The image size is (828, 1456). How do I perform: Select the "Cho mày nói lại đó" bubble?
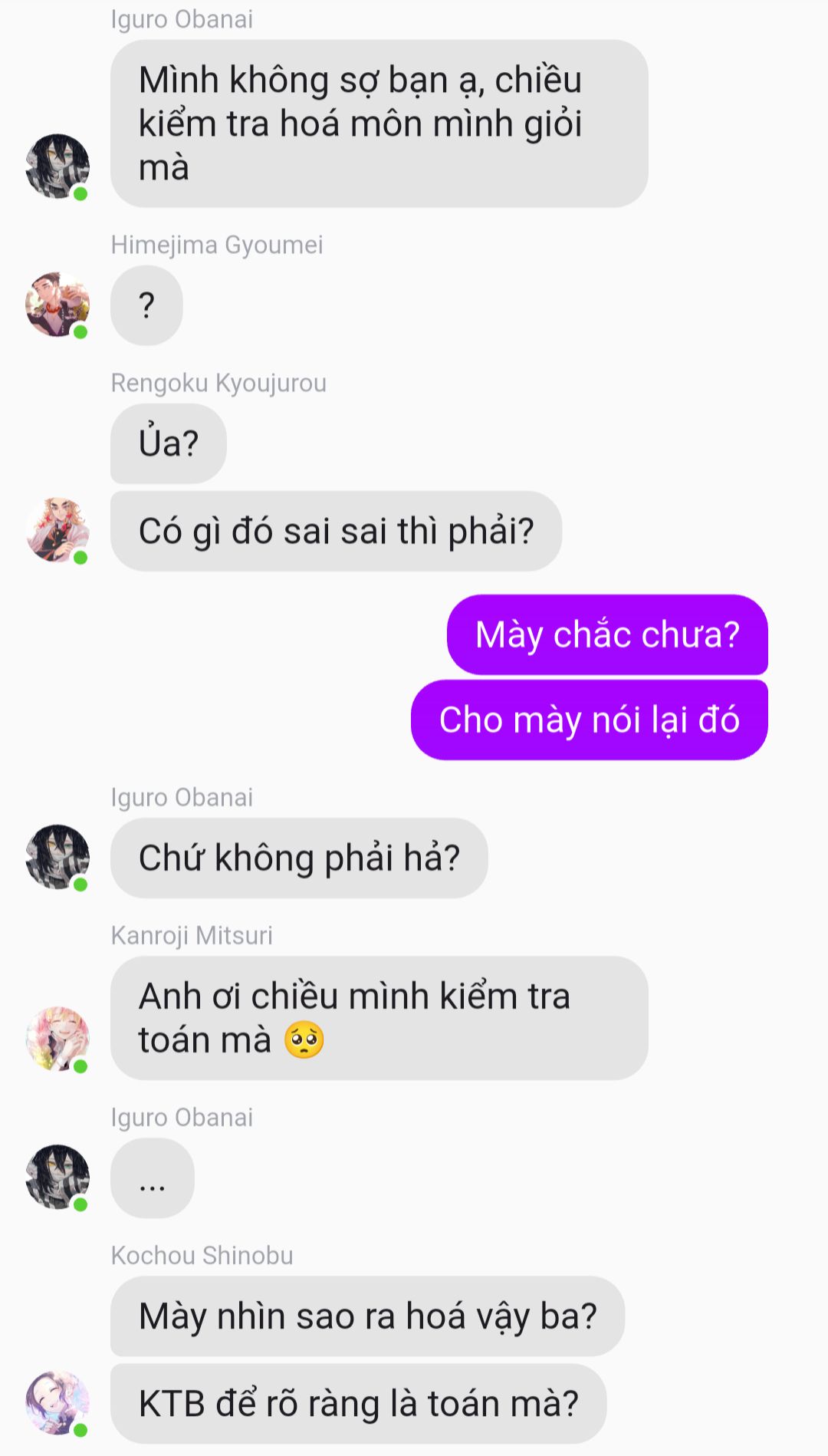tap(589, 720)
